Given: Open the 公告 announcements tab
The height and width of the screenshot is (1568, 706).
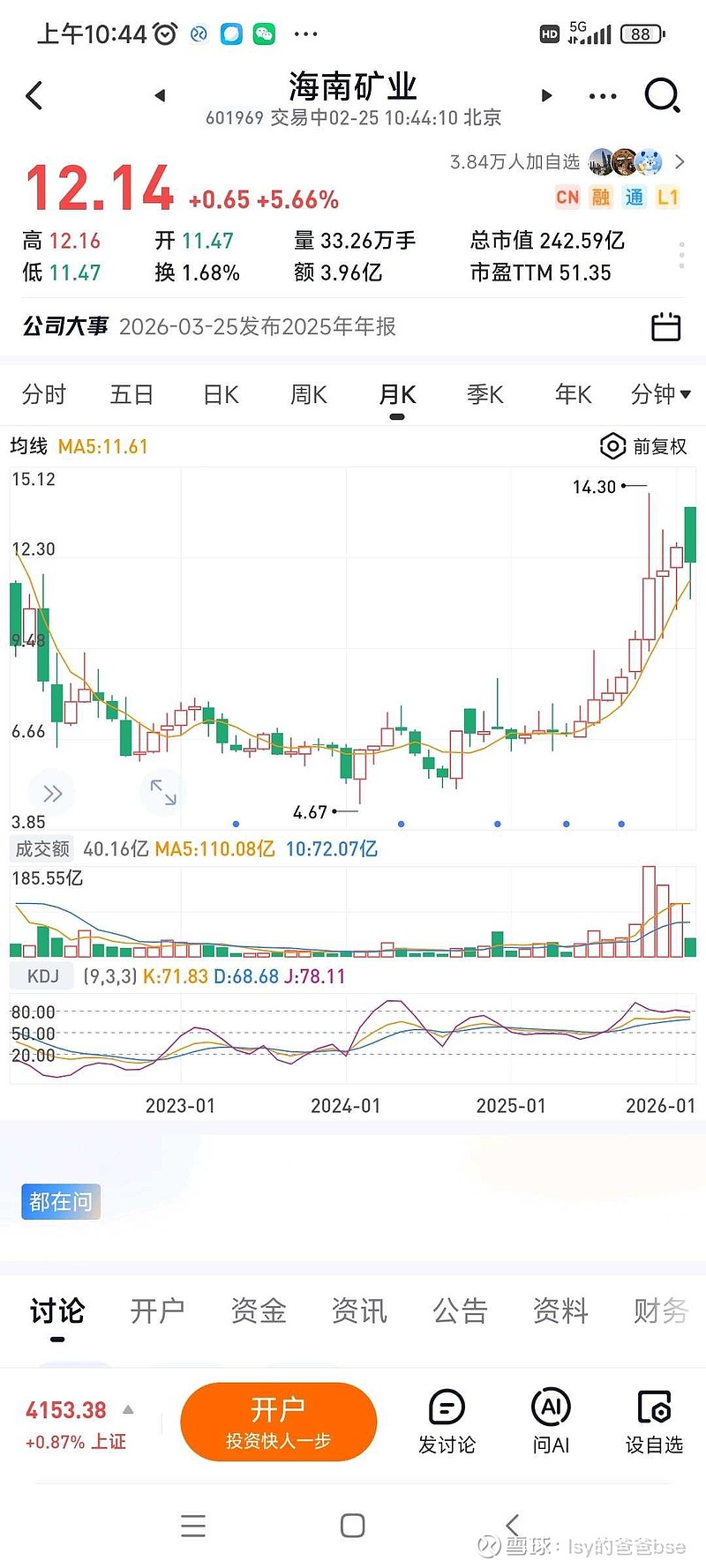Looking at the screenshot, I should (459, 1311).
